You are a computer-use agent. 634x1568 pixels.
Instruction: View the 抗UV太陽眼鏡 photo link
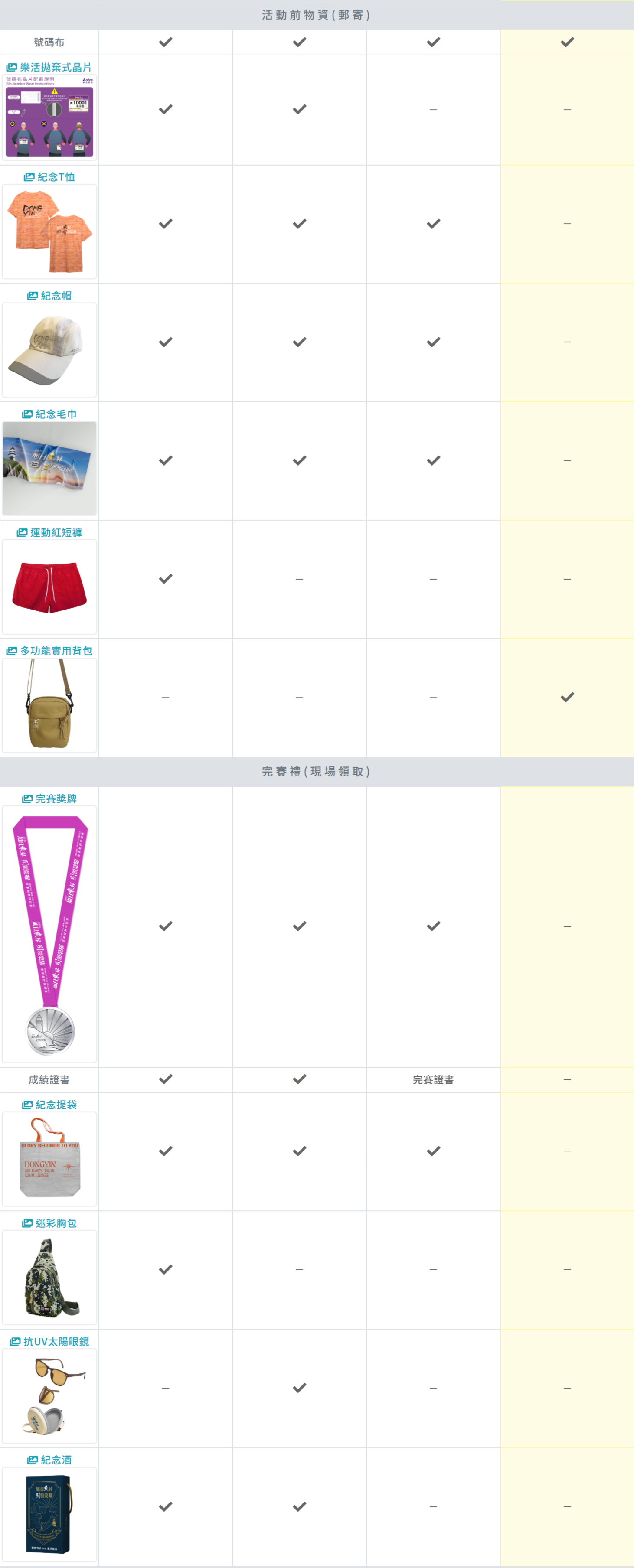point(49,1341)
